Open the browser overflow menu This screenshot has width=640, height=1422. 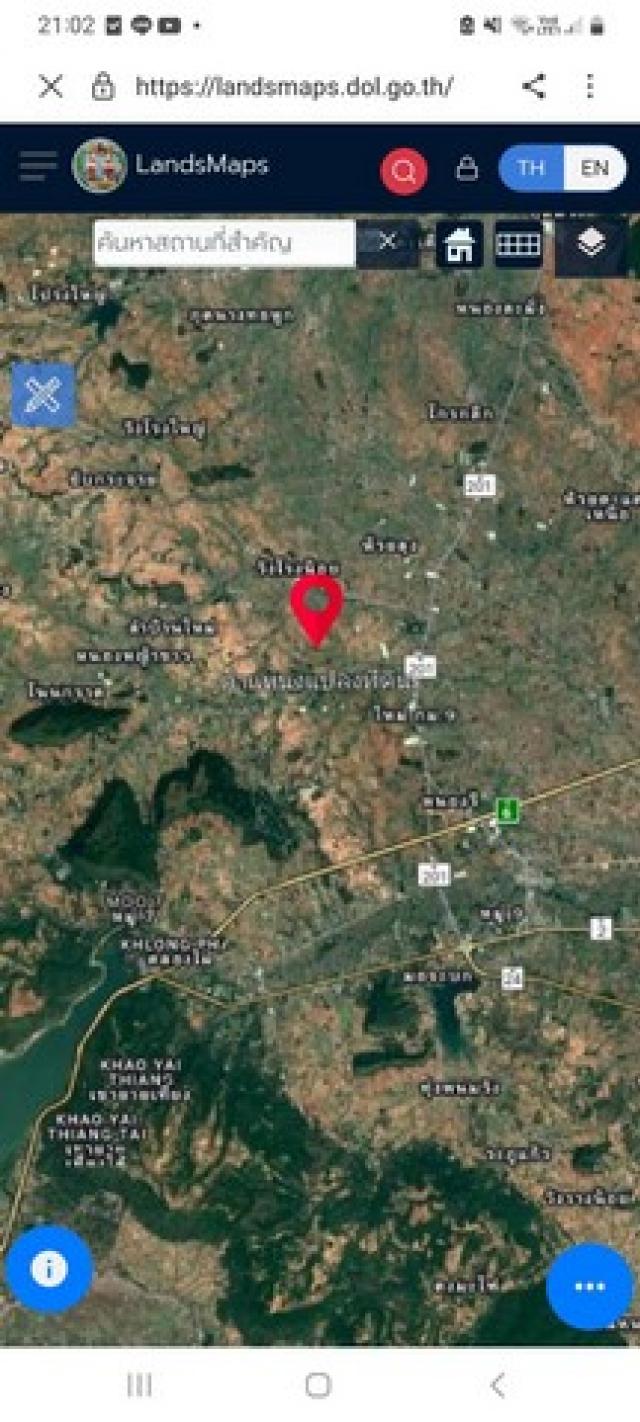point(590,87)
